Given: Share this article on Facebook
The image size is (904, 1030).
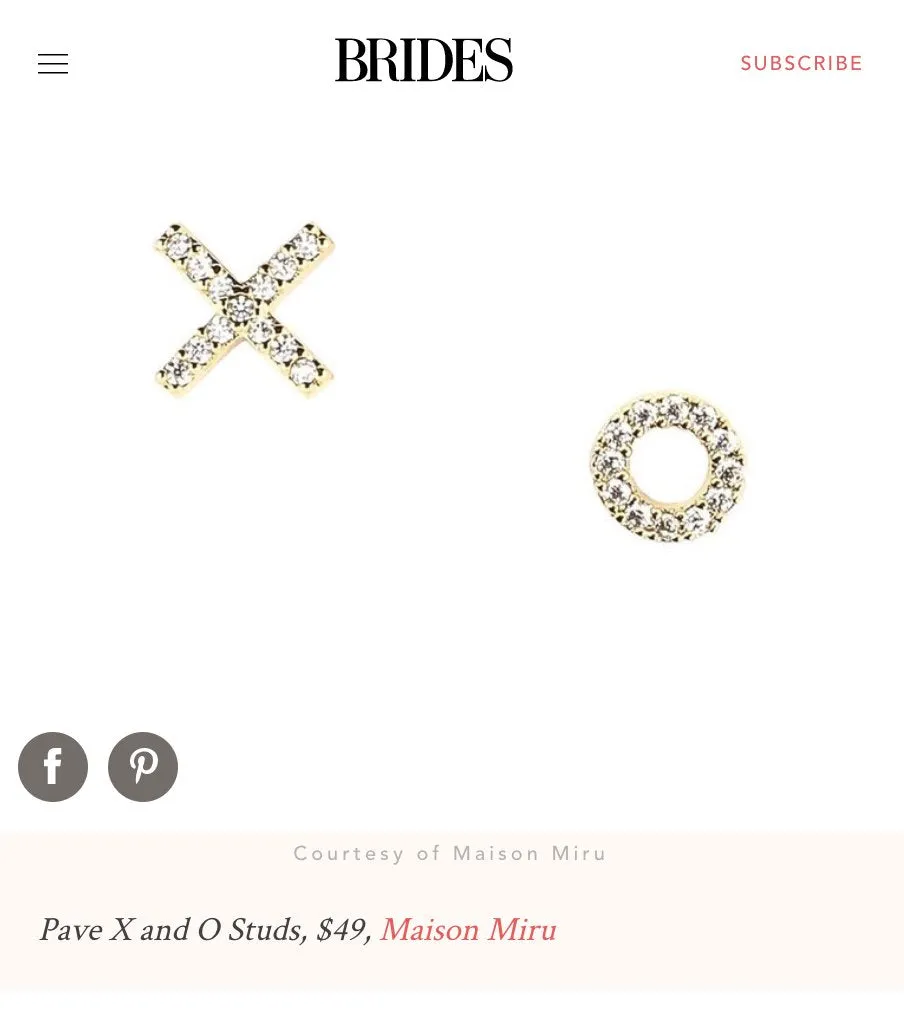Looking at the screenshot, I should point(53,766).
